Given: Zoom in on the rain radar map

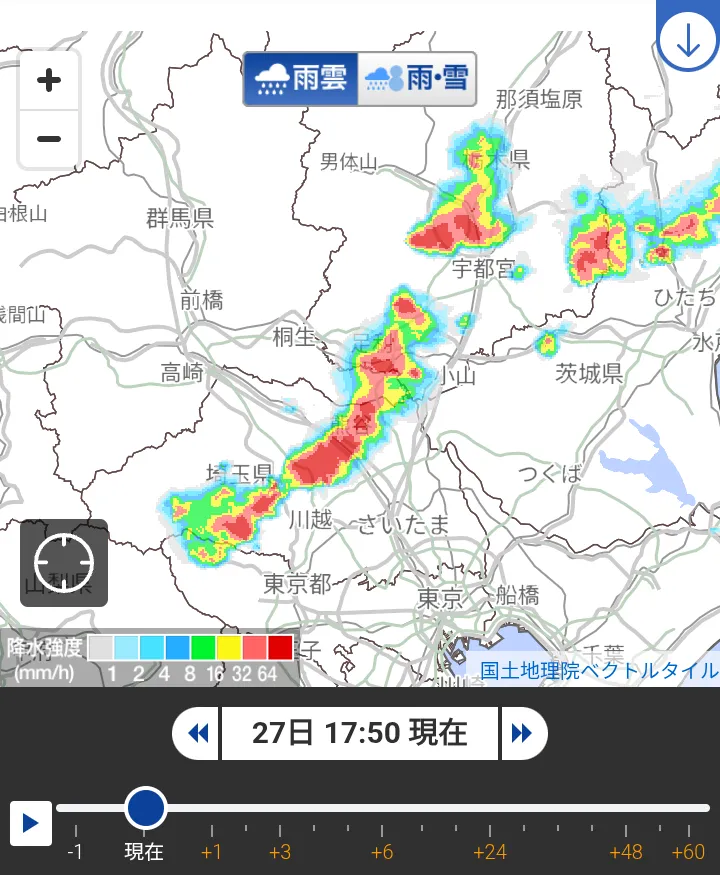Looking at the screenshot, I should click(x=48, y=81).
